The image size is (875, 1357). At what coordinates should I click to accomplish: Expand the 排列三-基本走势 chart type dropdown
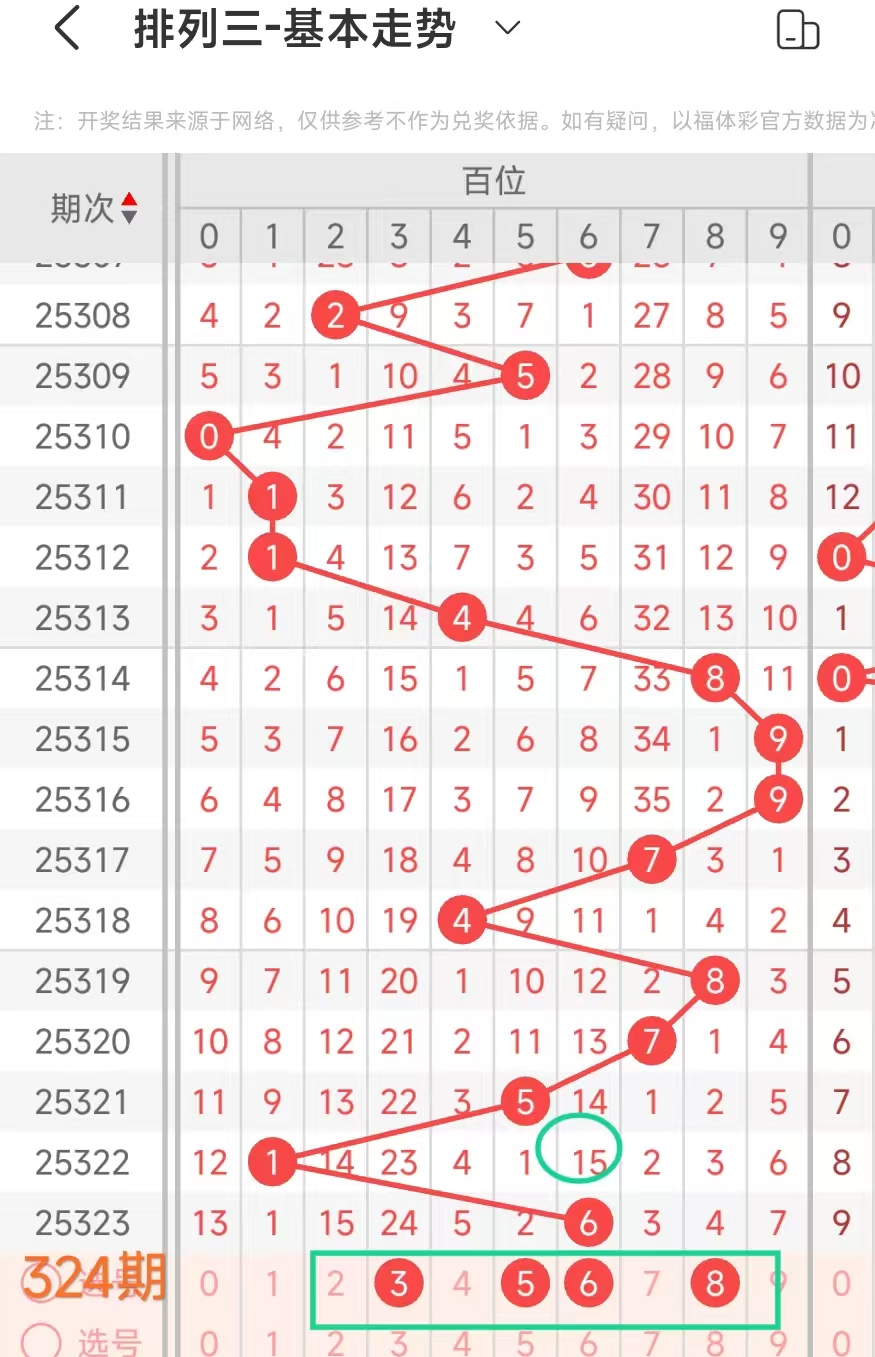(508, 28)
